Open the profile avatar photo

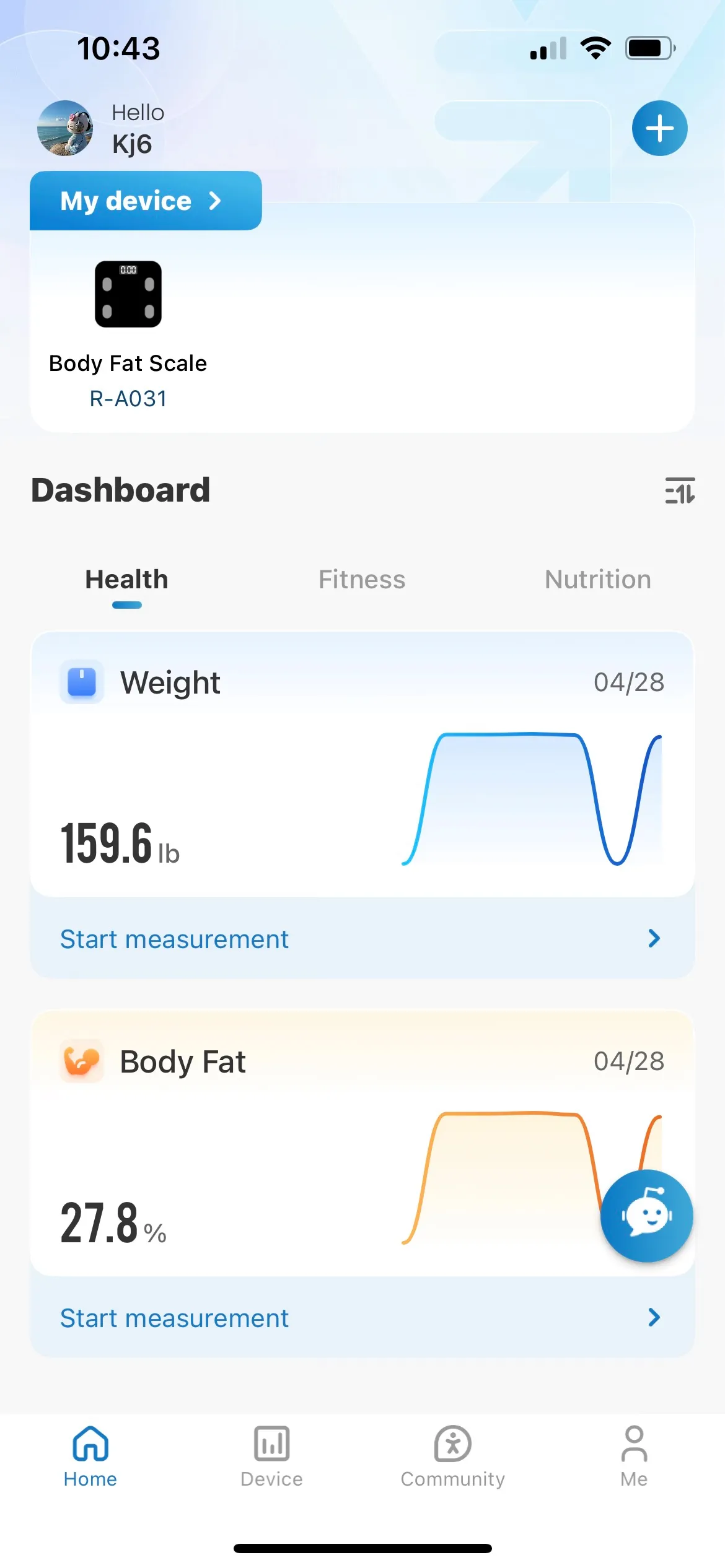coord(65,128)
